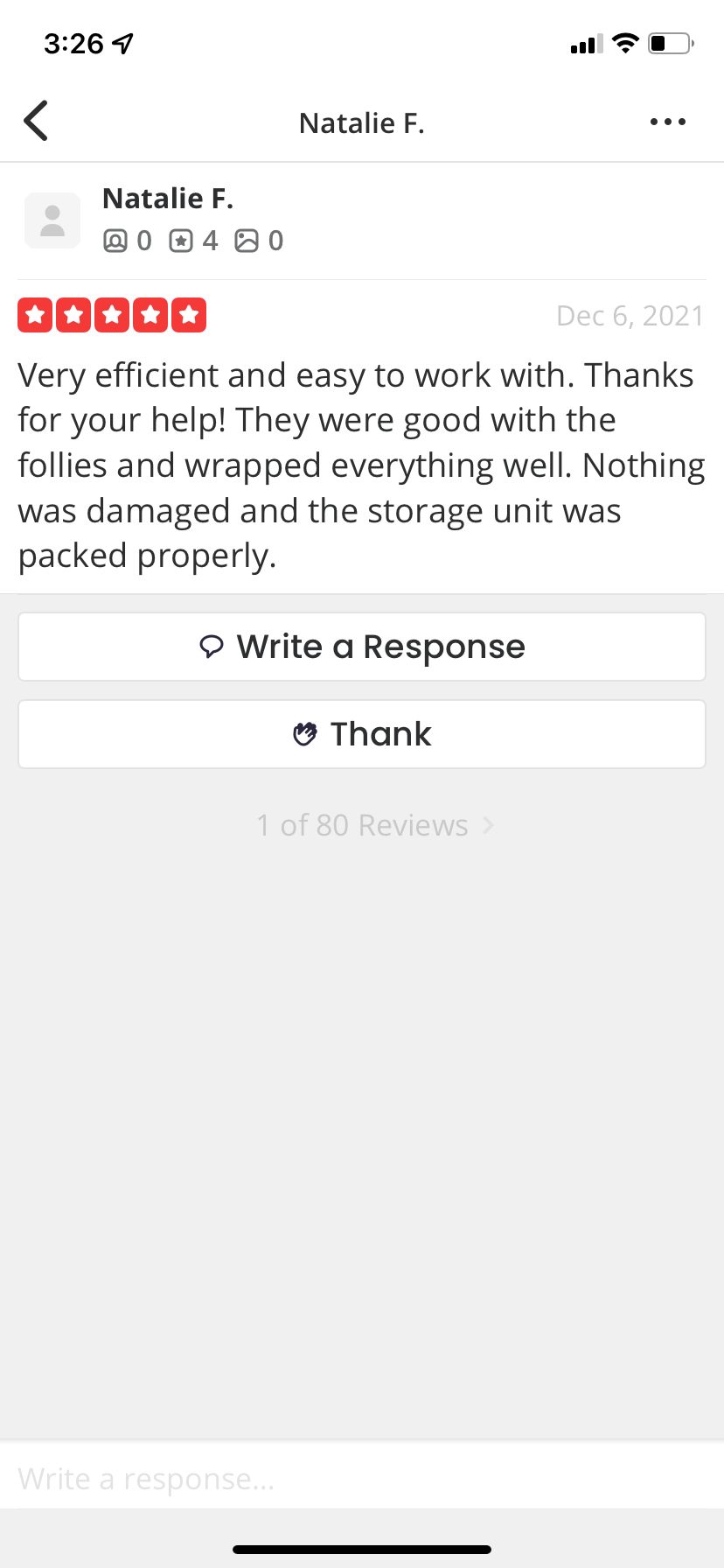Viewport: 724px width, 1568px height.
Task: Tap the Write a Response button
Action: (x=362, y=647)
